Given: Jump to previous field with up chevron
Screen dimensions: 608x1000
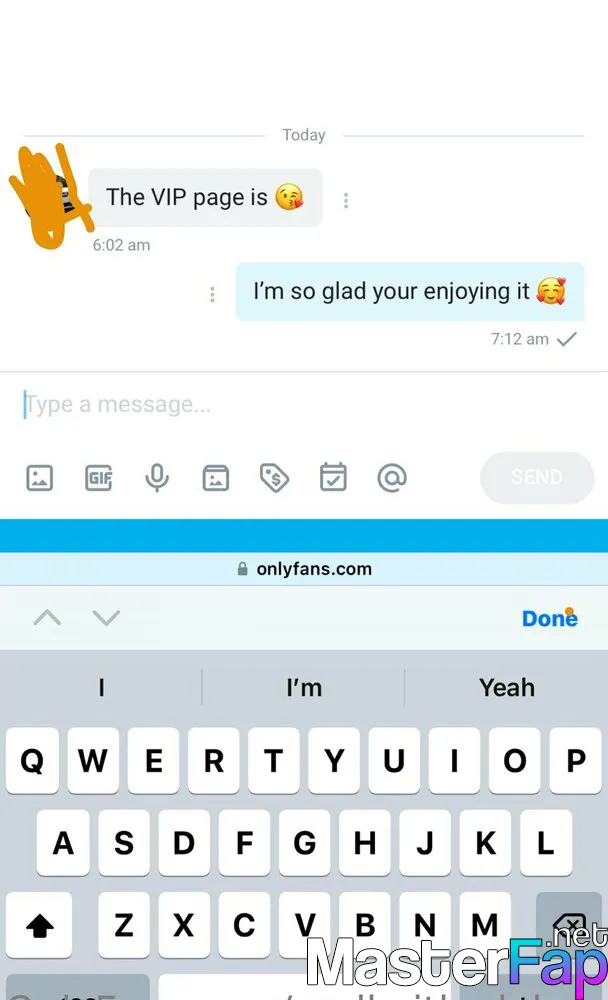Looking at the screenshot, I should 47,617.
